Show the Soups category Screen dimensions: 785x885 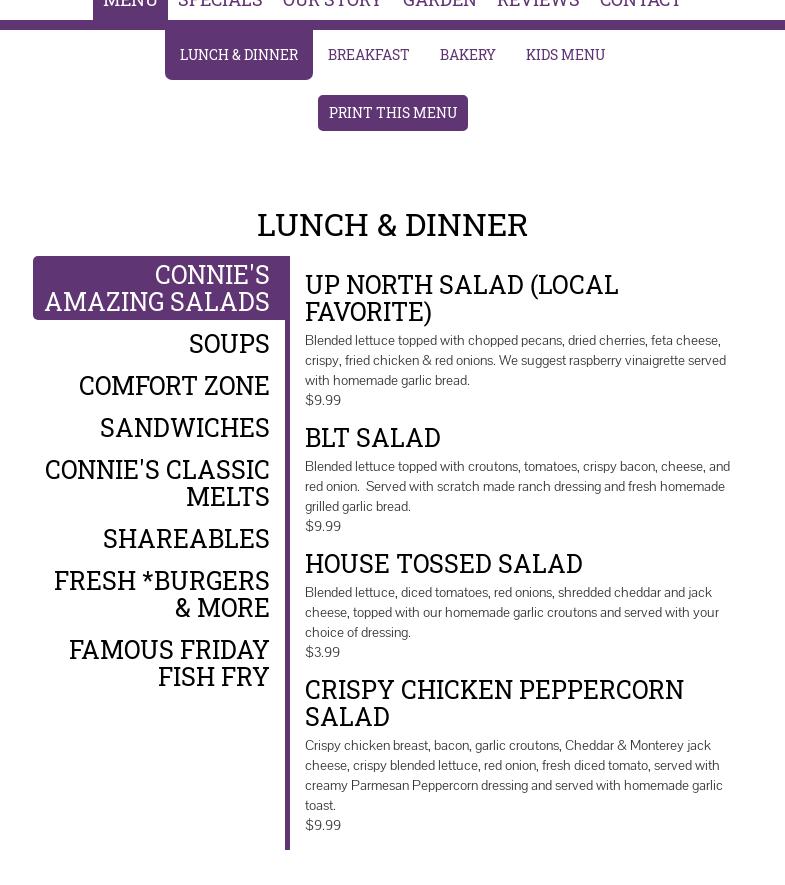(229, 343)
